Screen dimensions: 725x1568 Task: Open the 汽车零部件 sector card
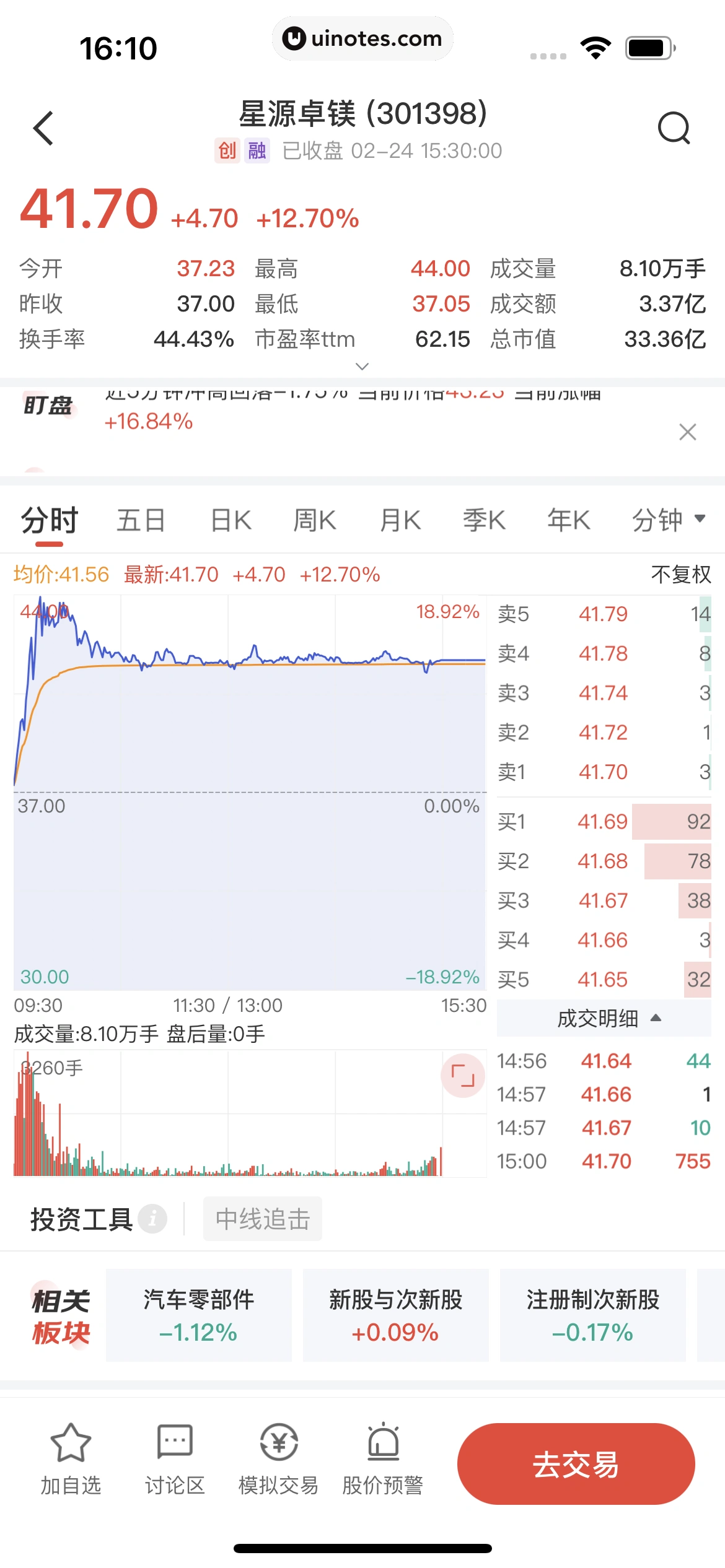tap(199, 1315)
